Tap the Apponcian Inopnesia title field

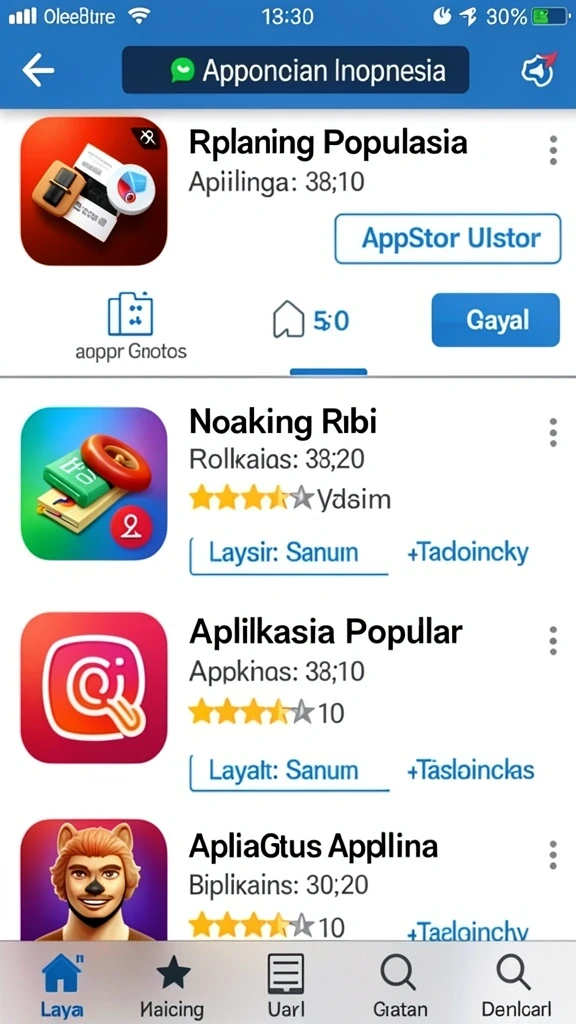click(295, 70)
